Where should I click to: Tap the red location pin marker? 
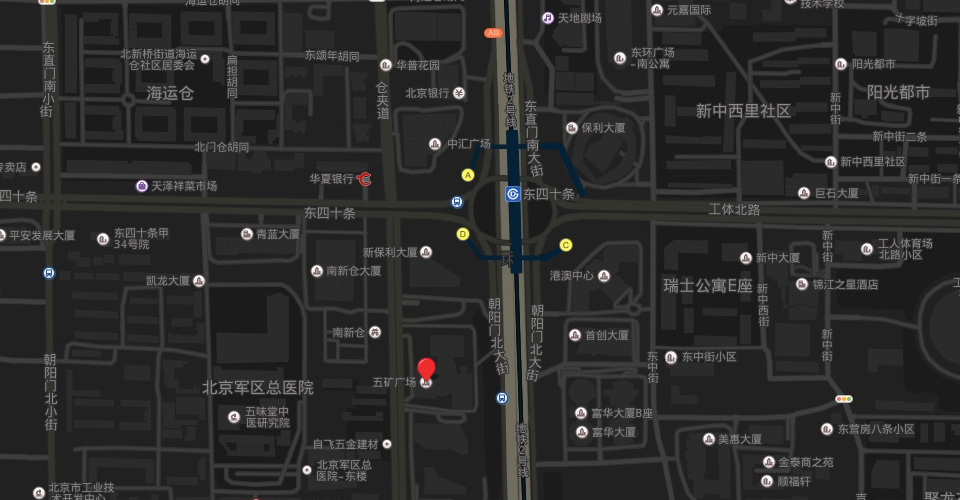(426, 369)
